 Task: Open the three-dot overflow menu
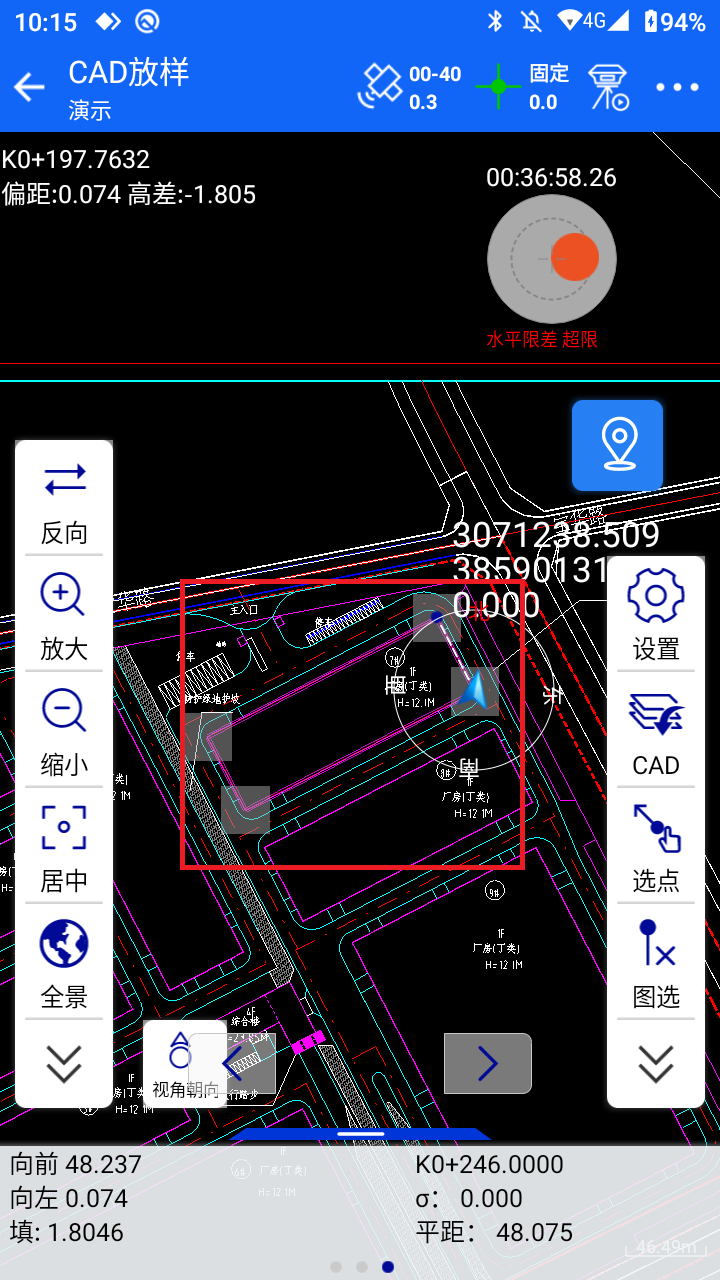click(677, 88)
